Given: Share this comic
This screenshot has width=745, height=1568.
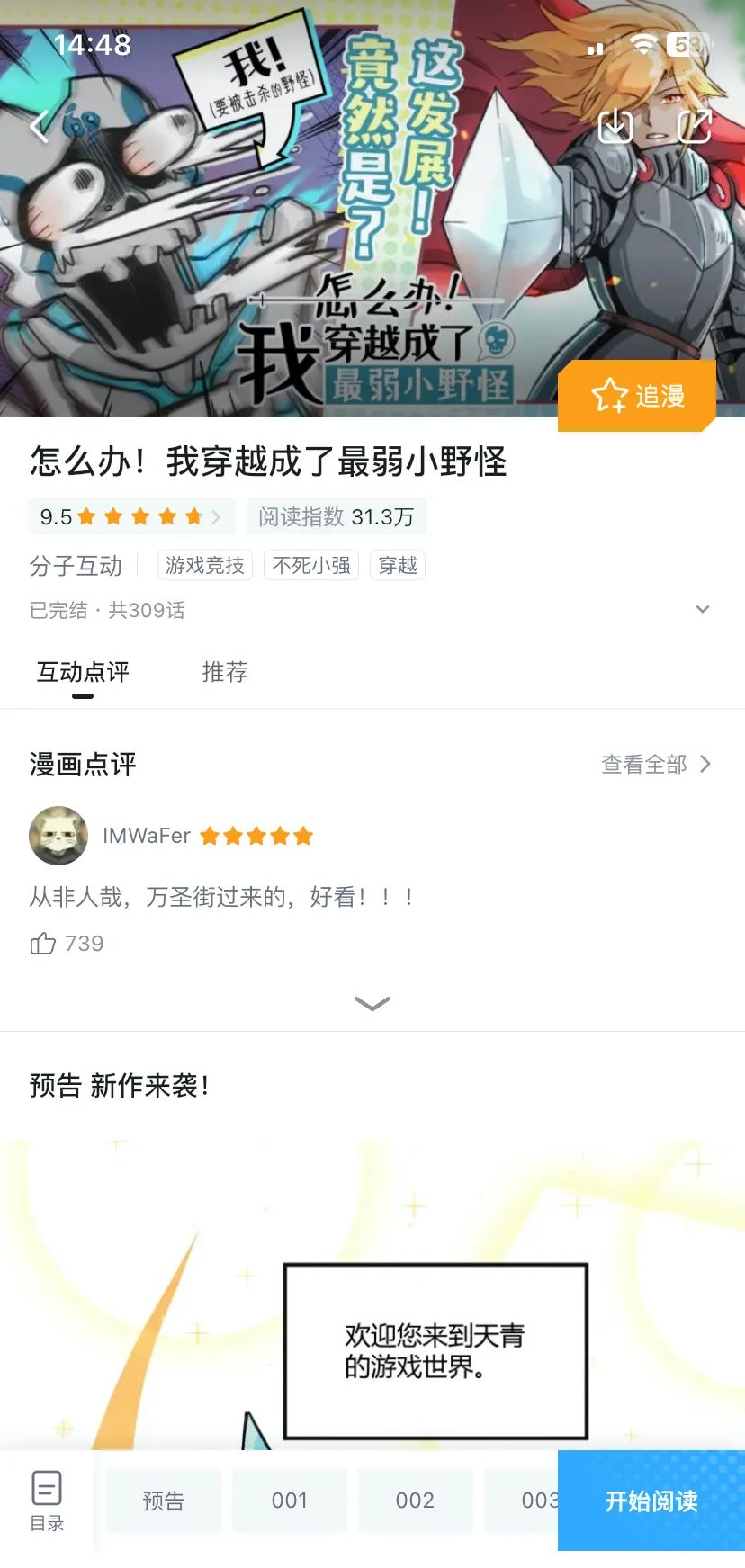Looking at the screenshot, I should (694, 127).
